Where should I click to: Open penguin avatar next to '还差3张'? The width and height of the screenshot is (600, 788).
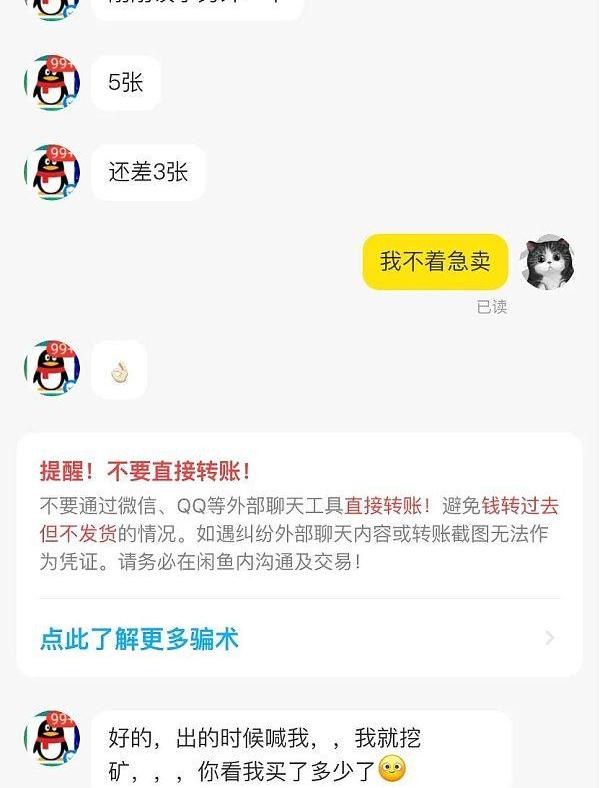click(53, 172)
